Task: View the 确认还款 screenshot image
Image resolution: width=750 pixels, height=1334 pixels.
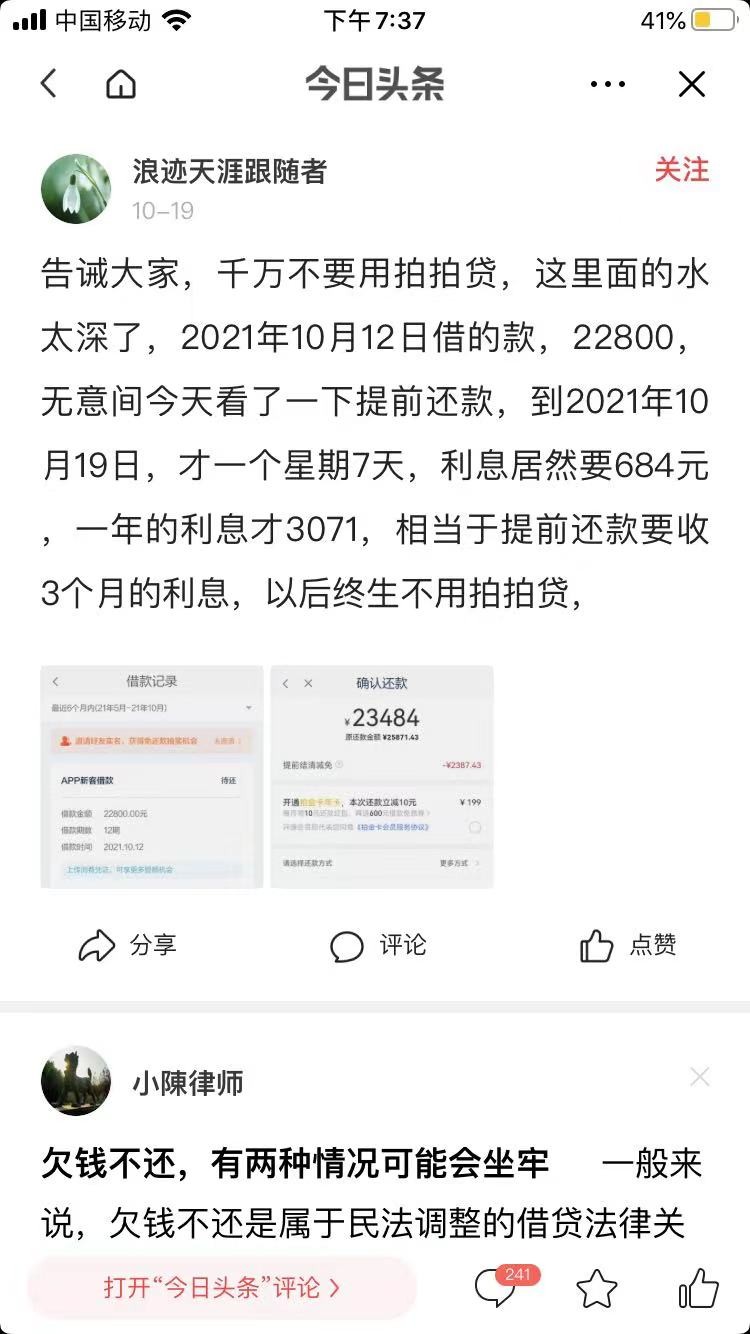Action: tap(382, 777)
